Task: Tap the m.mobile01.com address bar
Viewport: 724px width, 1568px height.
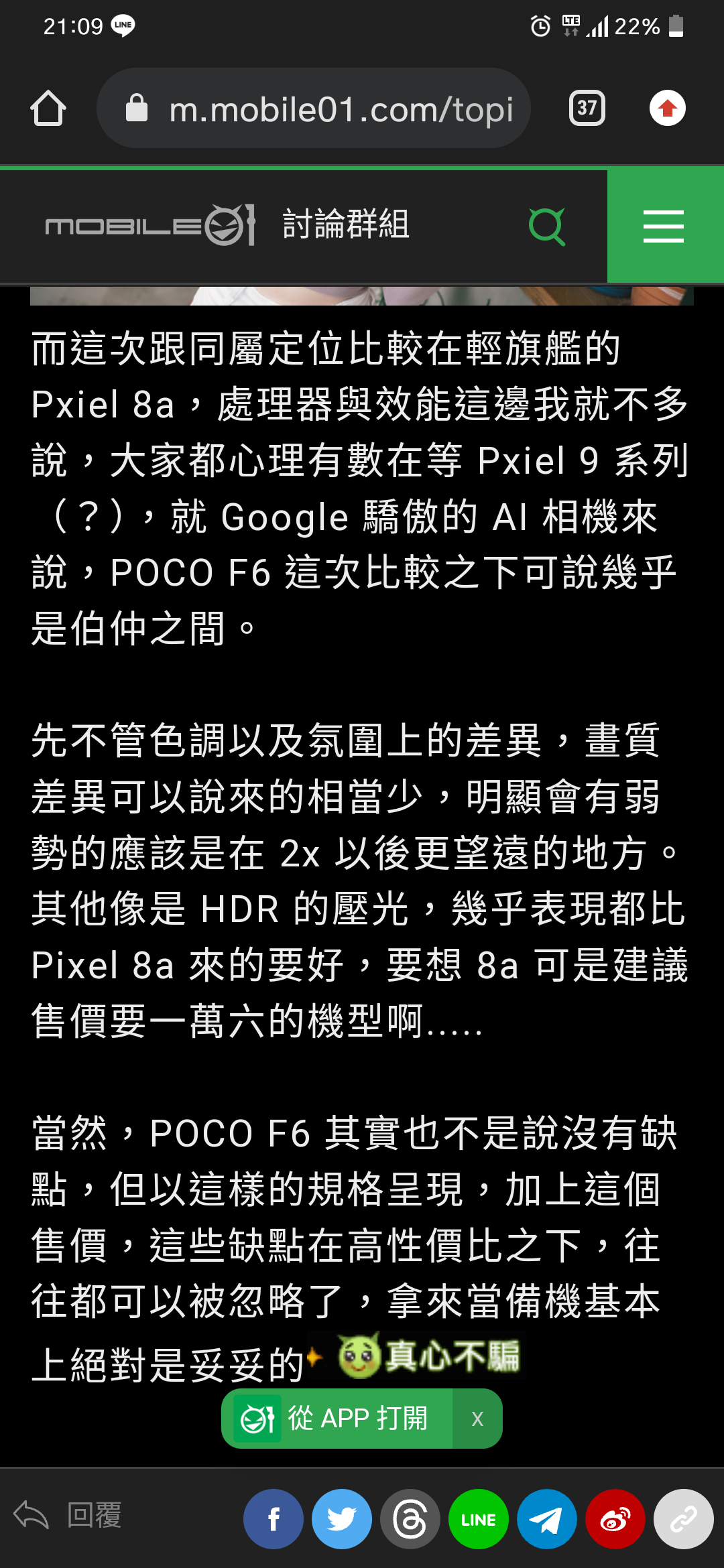Action: pos(314,109)
